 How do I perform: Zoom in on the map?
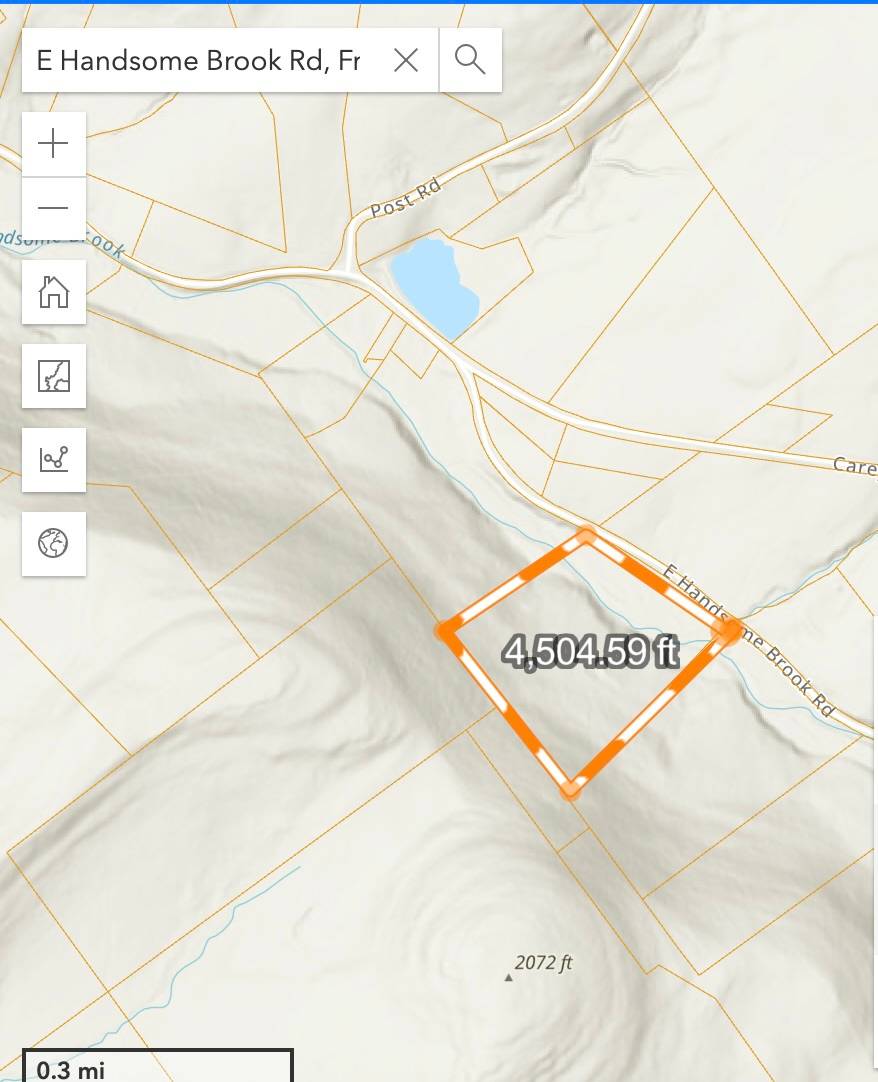[53, 144]
